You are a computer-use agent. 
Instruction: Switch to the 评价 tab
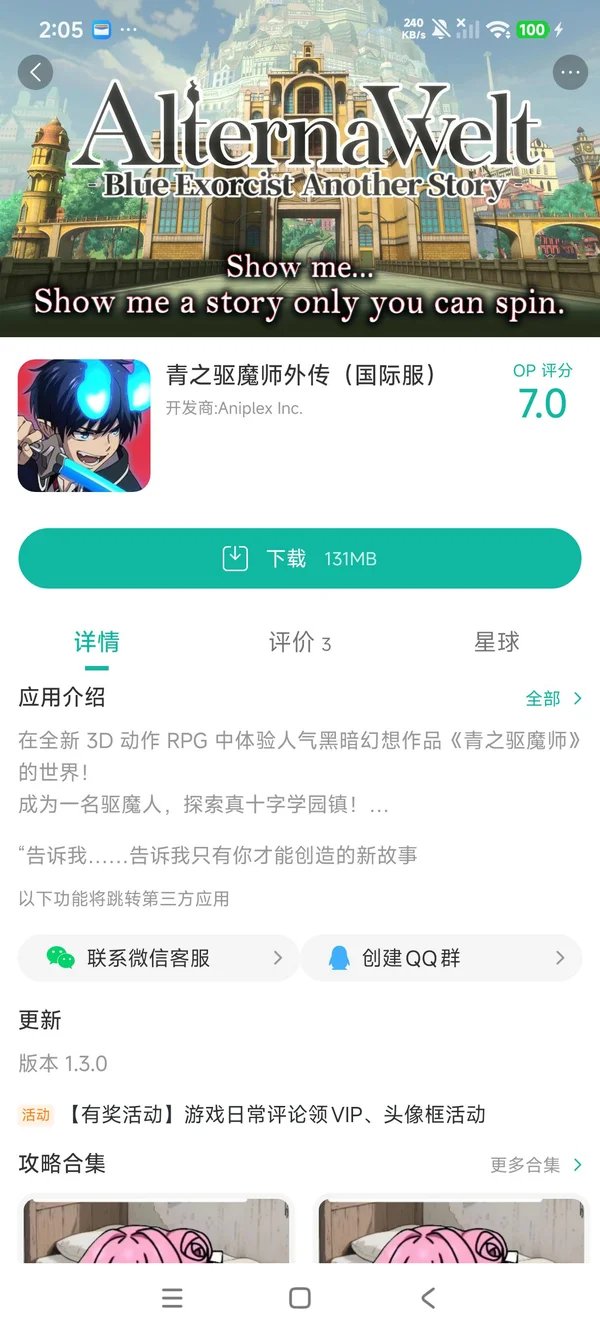pos(299,642)
